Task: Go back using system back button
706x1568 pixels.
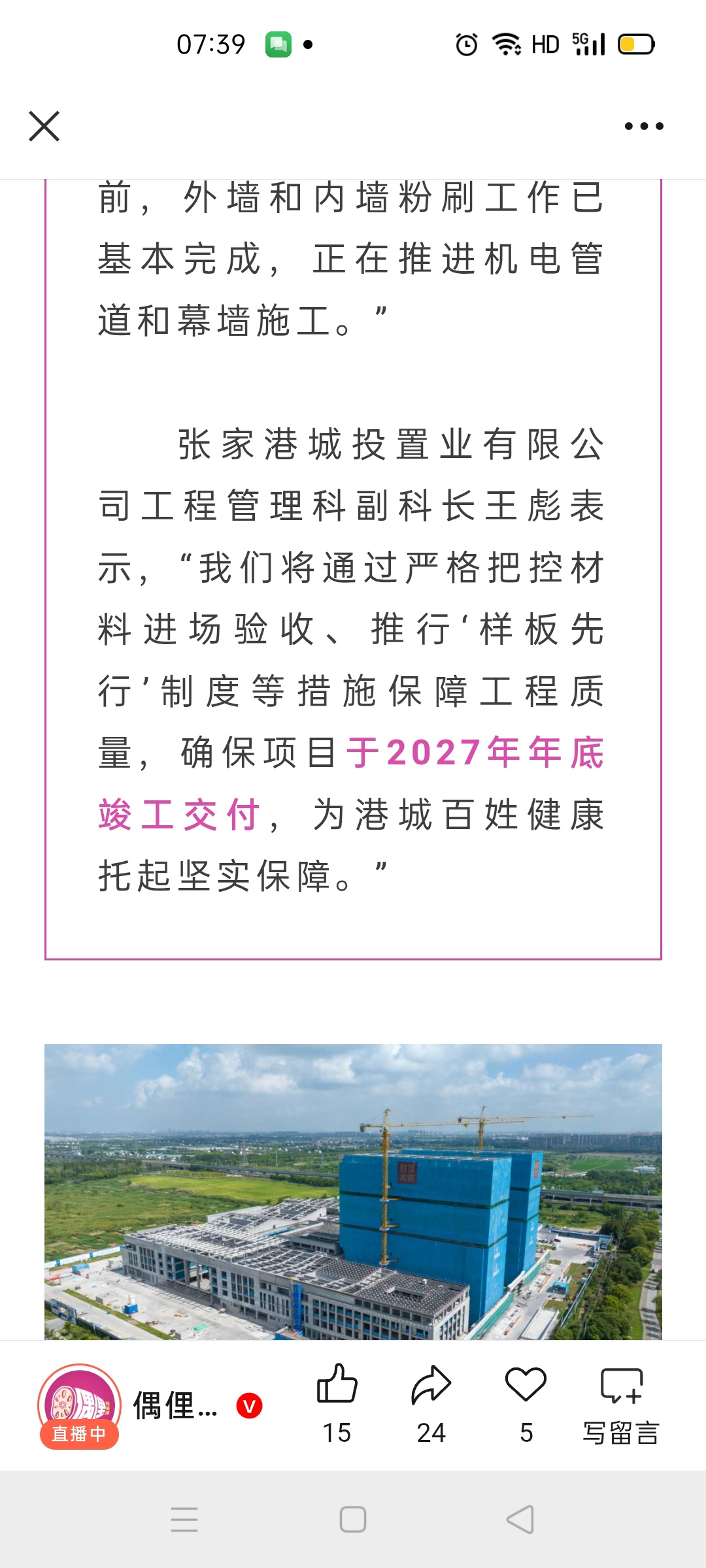Action: point(520,1520)
